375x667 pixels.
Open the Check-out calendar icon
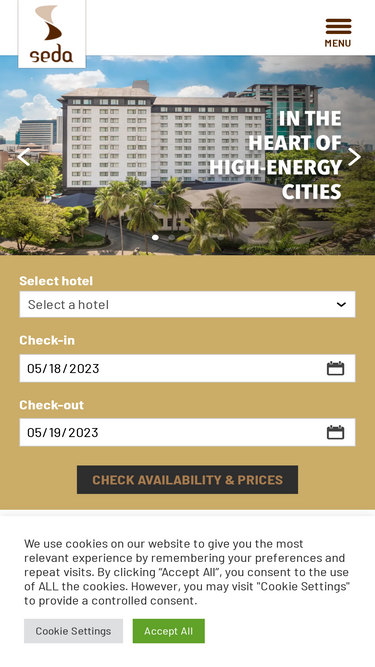pos(335,433)
